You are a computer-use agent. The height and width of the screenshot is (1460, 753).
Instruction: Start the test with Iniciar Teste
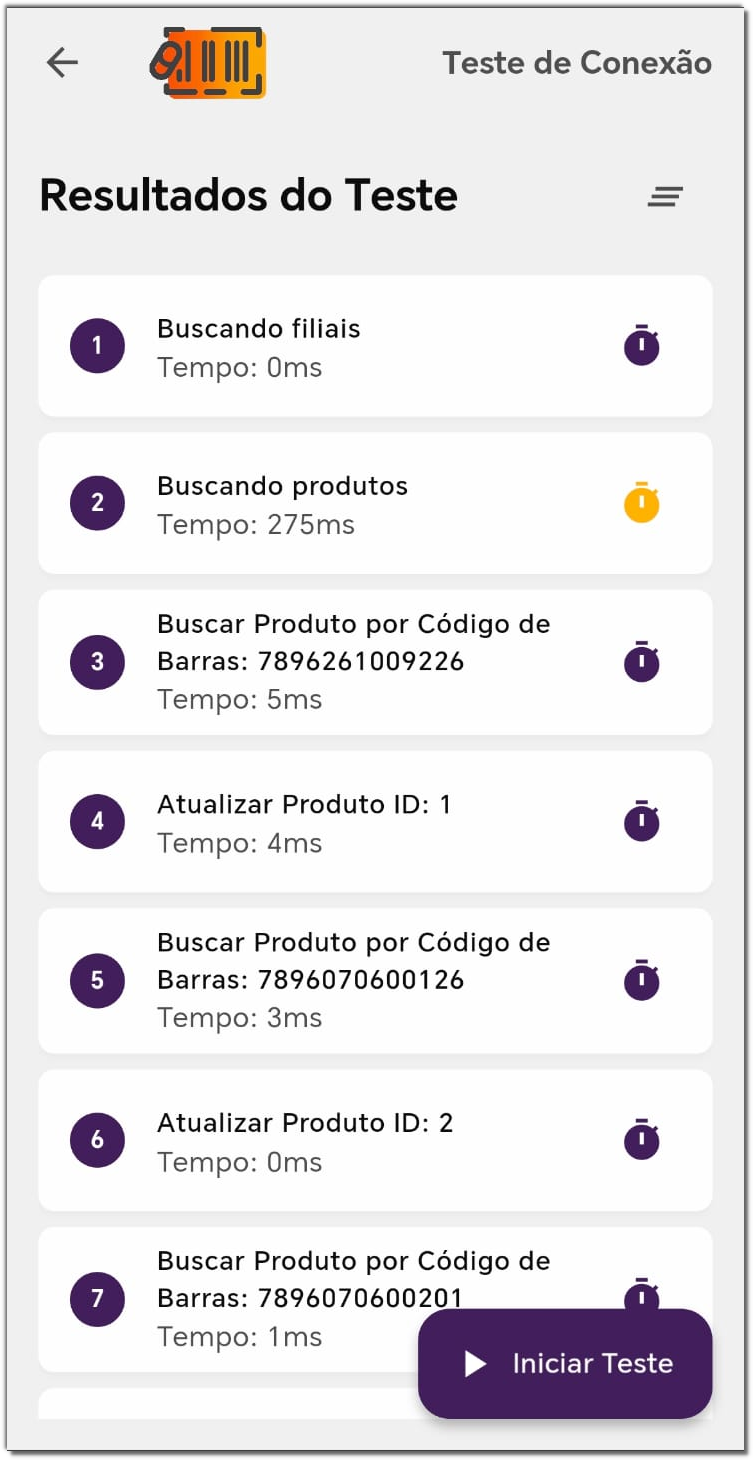[565, 1363]
